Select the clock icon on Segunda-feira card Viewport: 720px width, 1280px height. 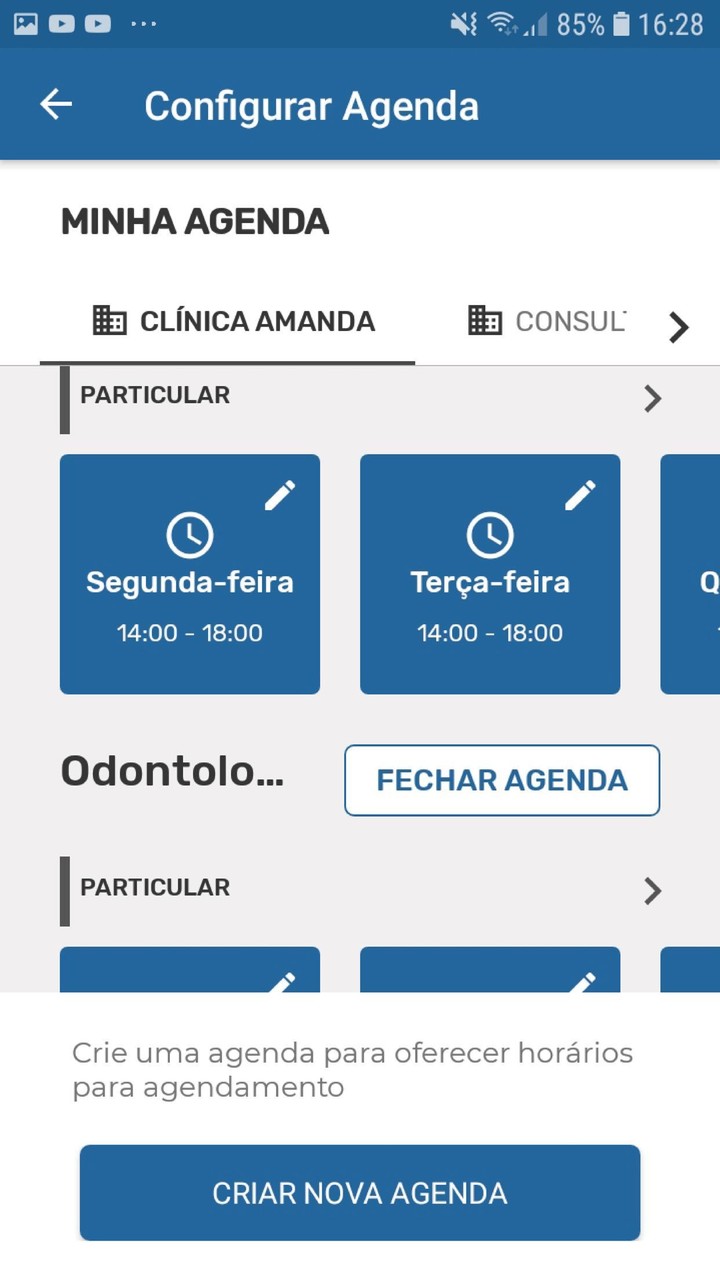click(x=189, y=533)
